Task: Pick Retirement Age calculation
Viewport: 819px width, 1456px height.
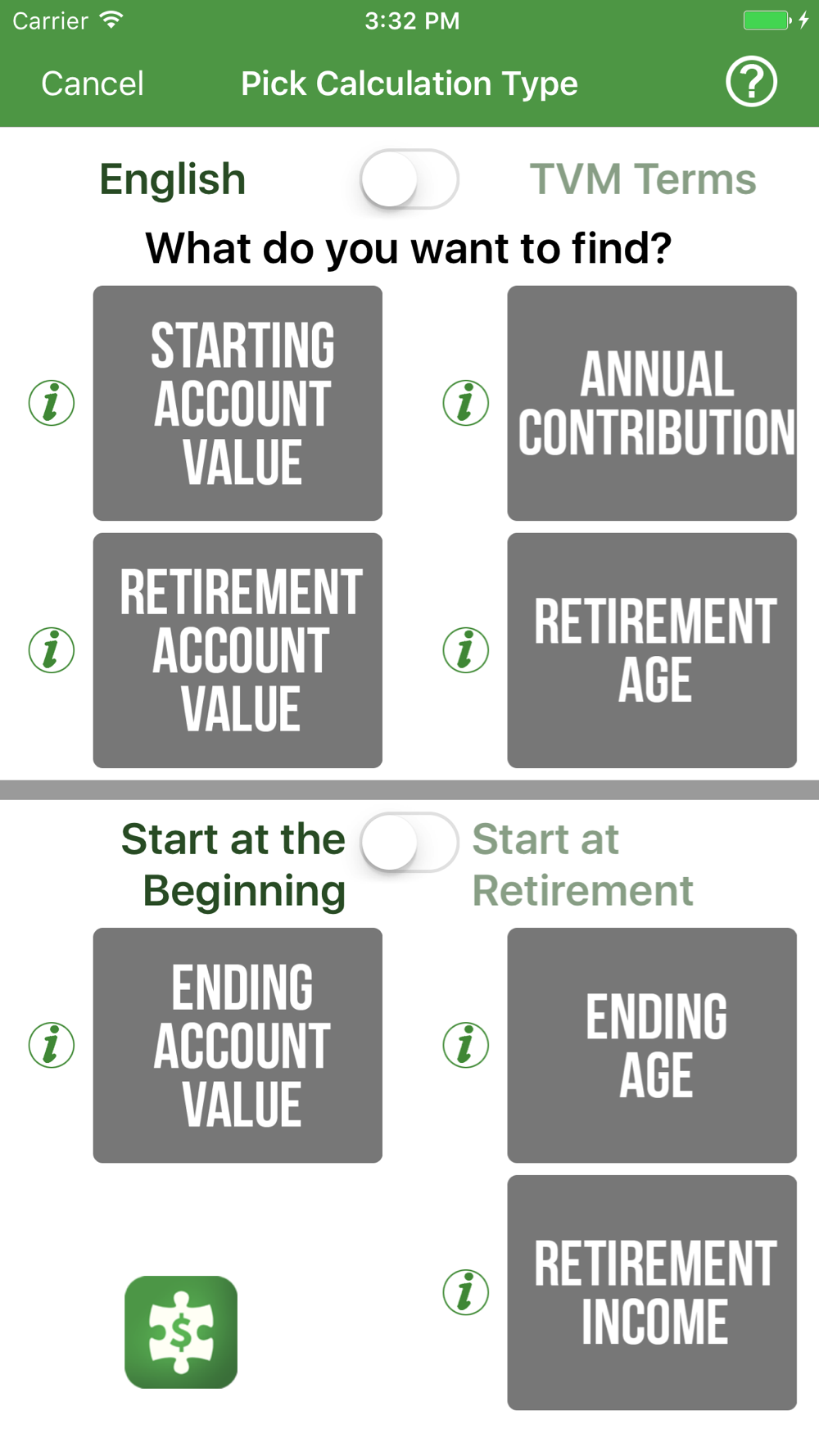Action: coord(652,650)
